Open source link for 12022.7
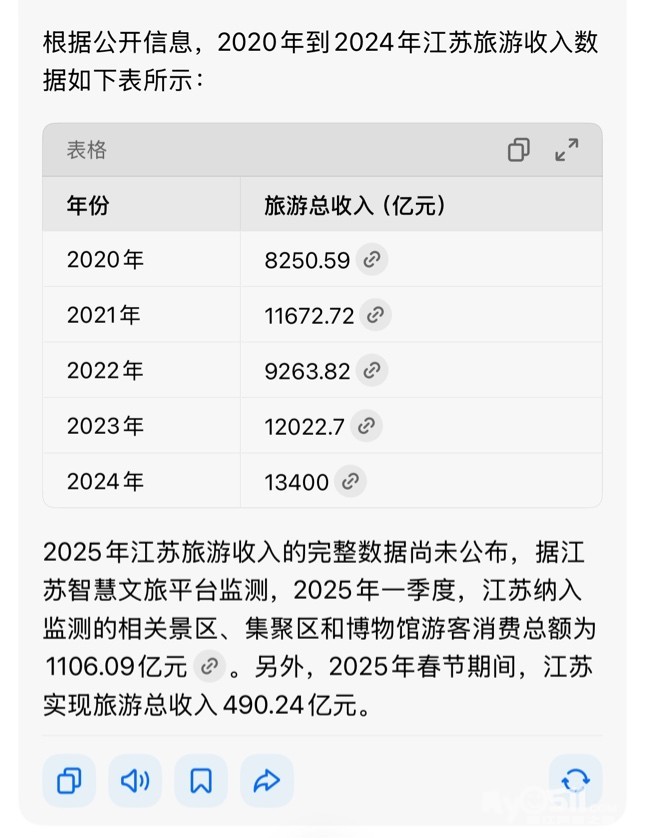Viewport: 645px width, 838px height. 365,426
